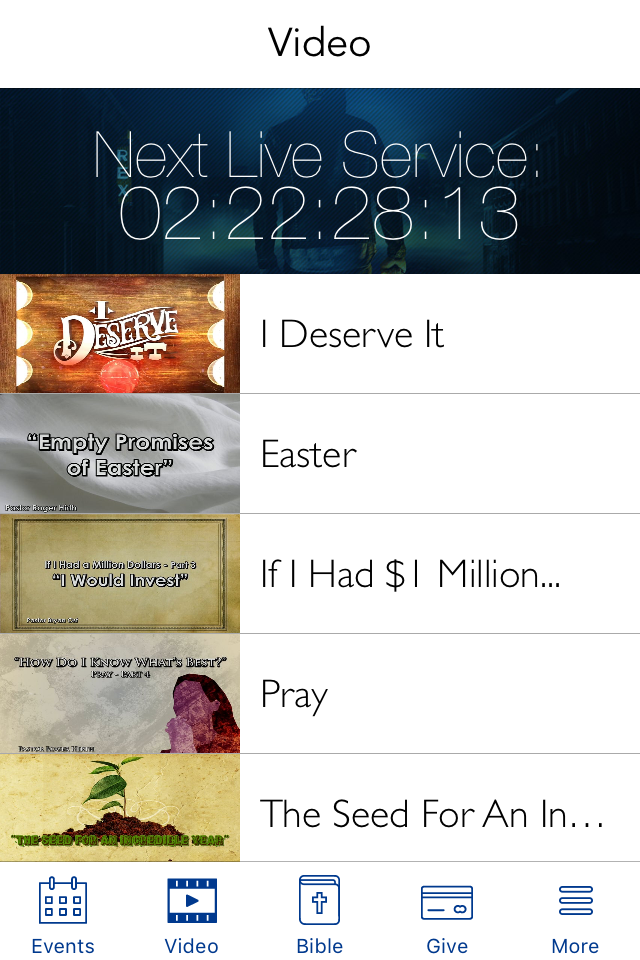This screenshot has height=960, width=640.
Task: Select the Easter video series
Action: coord(320,454)
